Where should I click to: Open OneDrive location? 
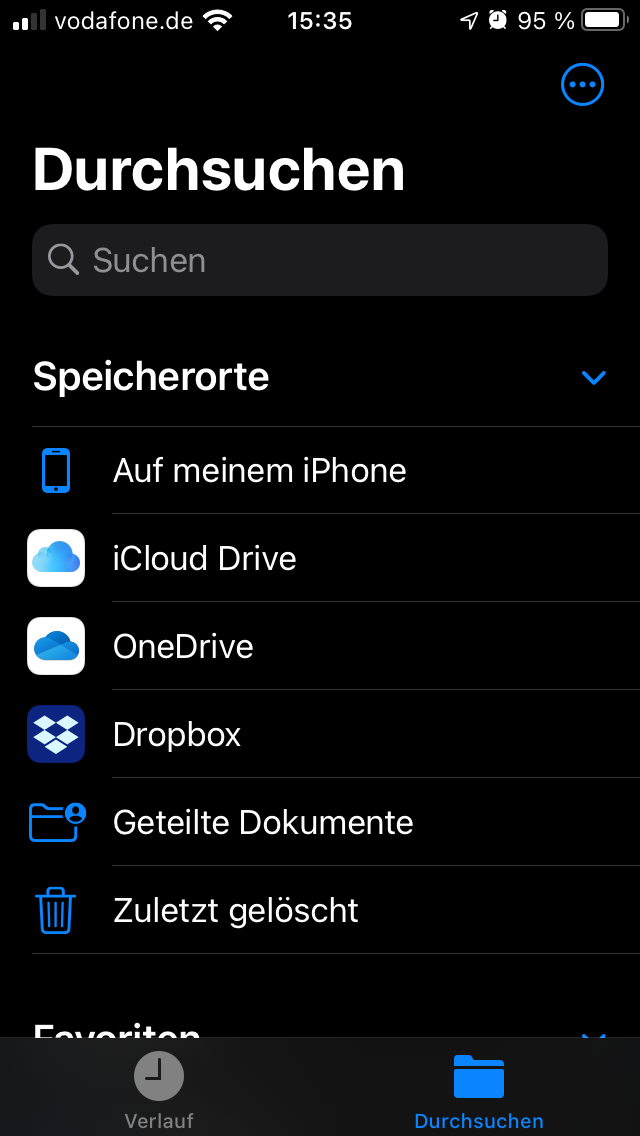coord(183,646)
